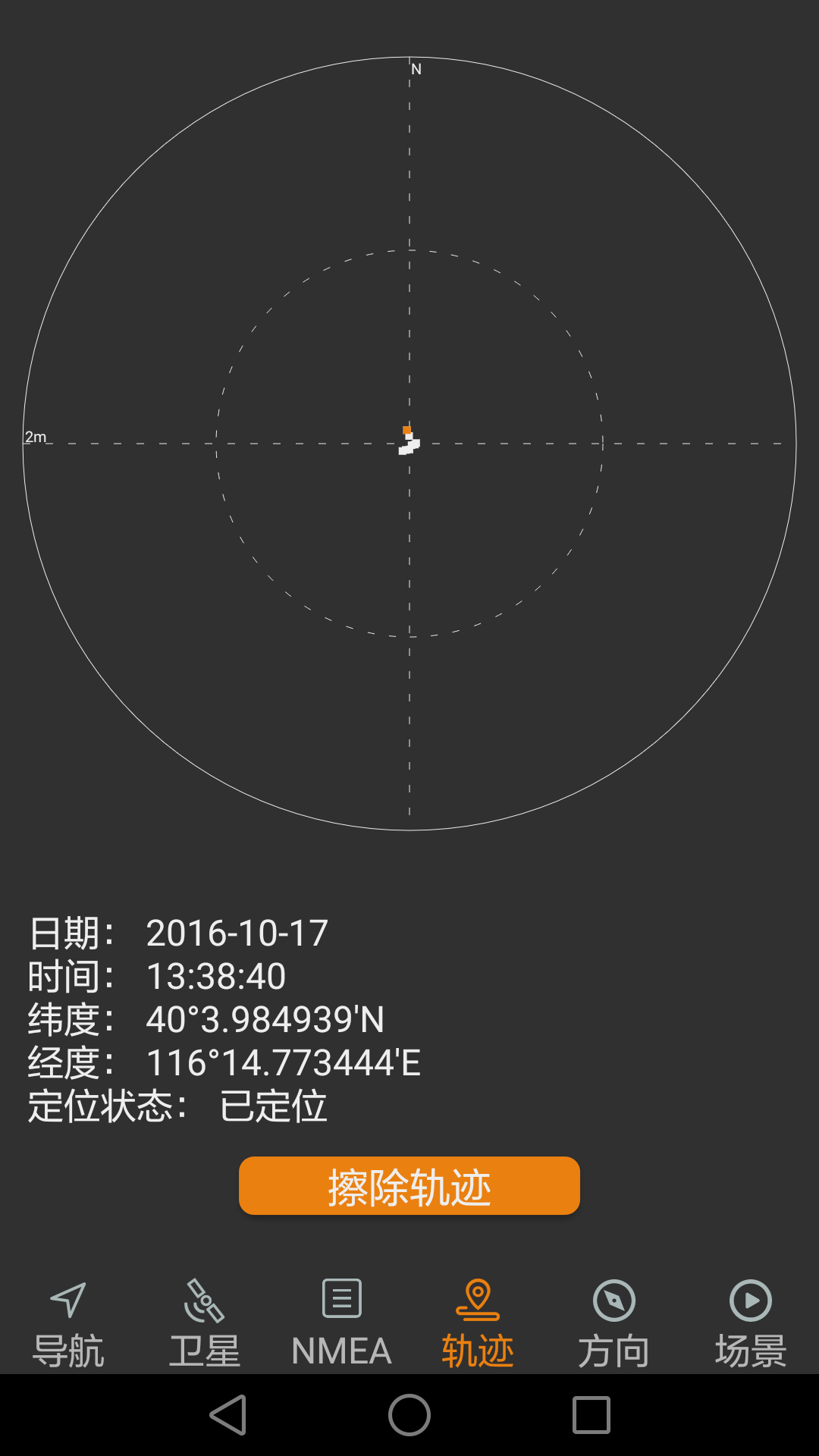Open the 方向 compass icon
Image resolution: width=819 pixels, height=1456 pixels.
click(613, 1298)
